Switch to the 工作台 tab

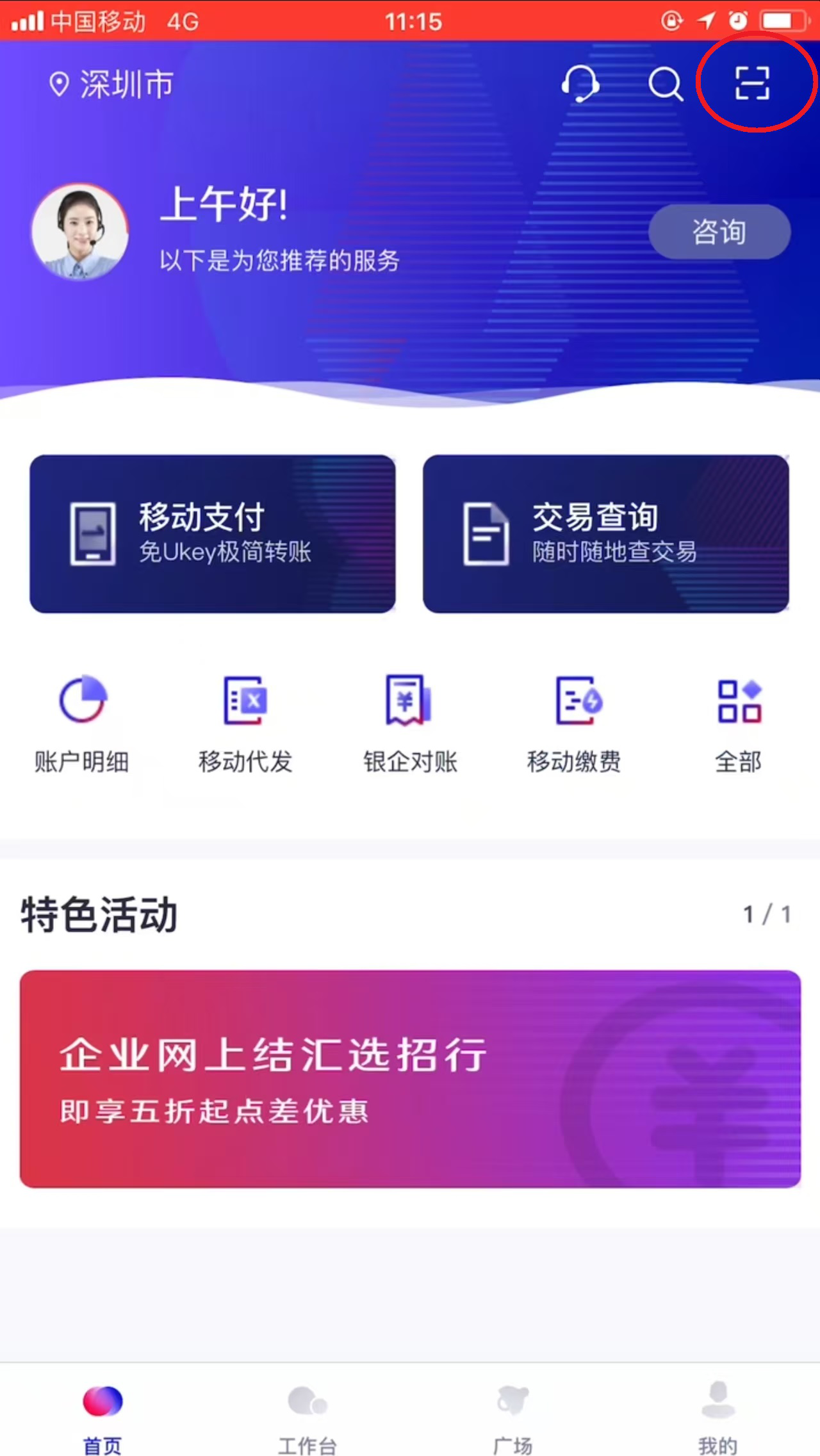click(x=307, y=1416)
